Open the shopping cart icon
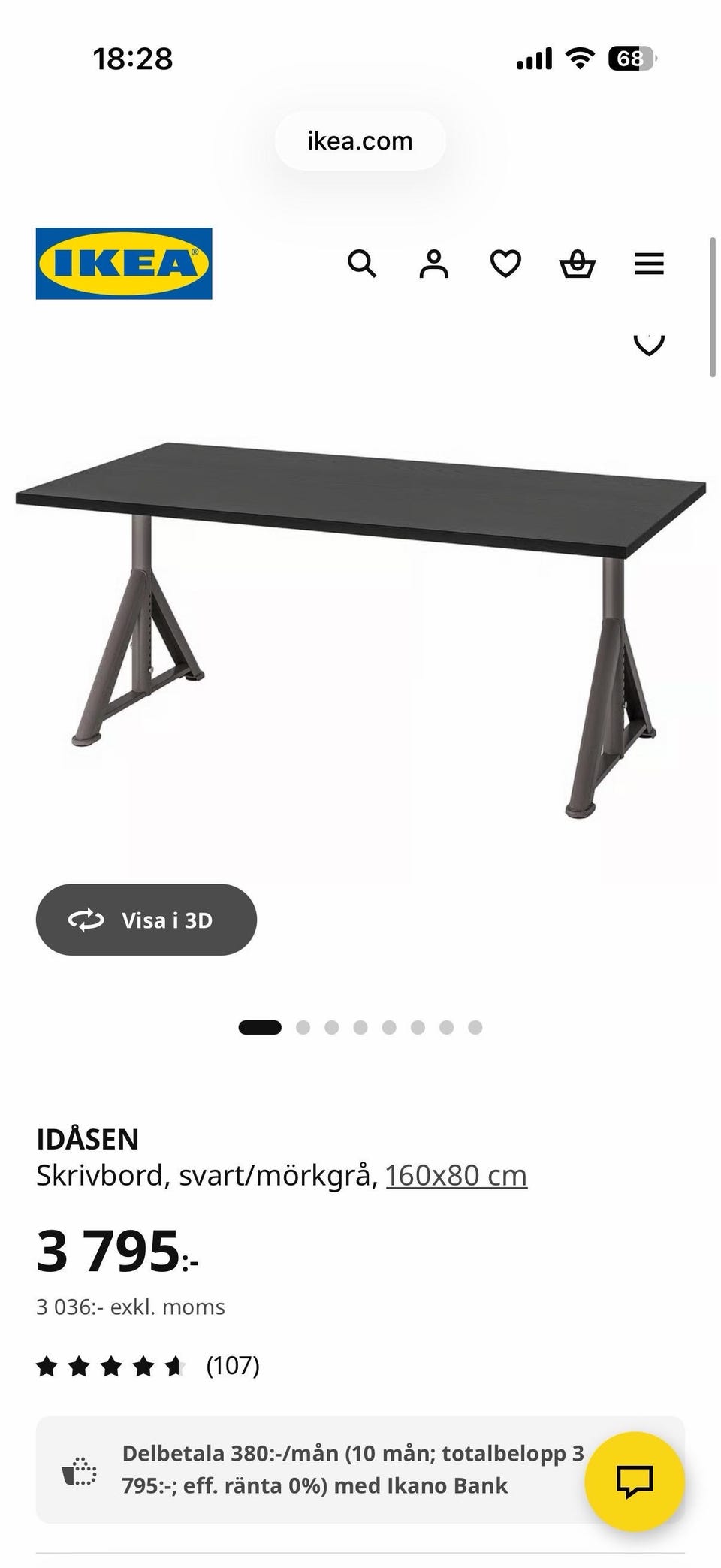The height and width of the screenshot is (1568, 721). click(577, 264)
